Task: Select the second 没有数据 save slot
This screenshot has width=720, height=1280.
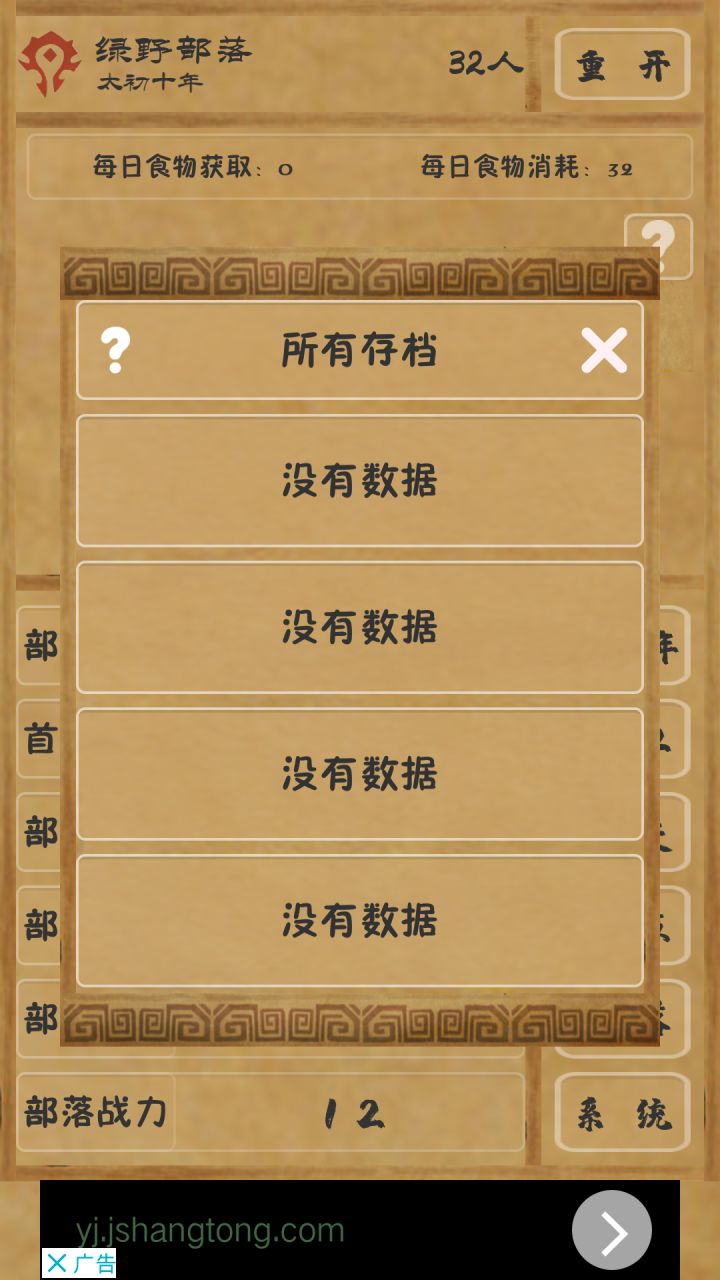Action: [360, 627]
